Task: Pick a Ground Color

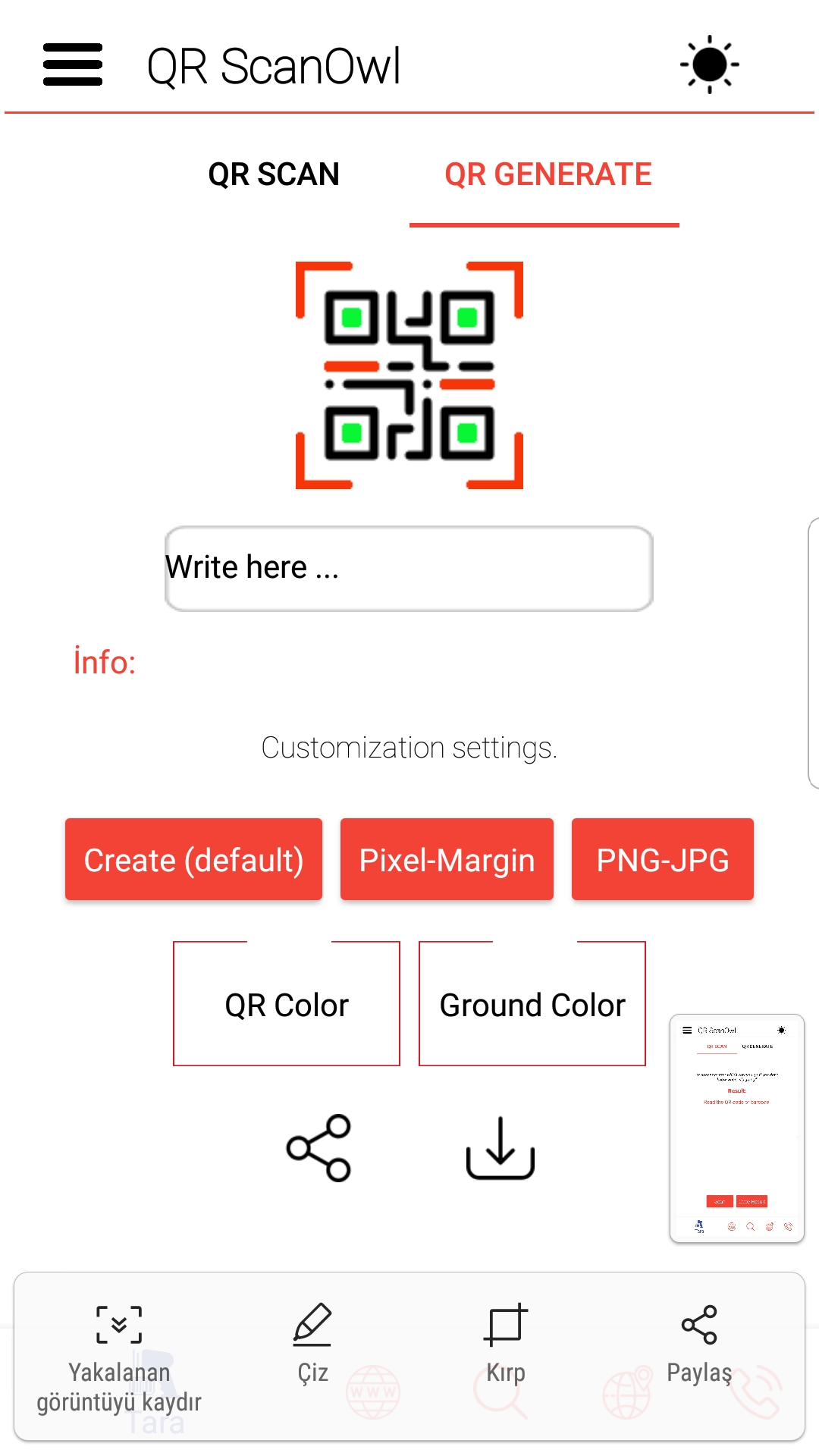Action: point(532,1004)
